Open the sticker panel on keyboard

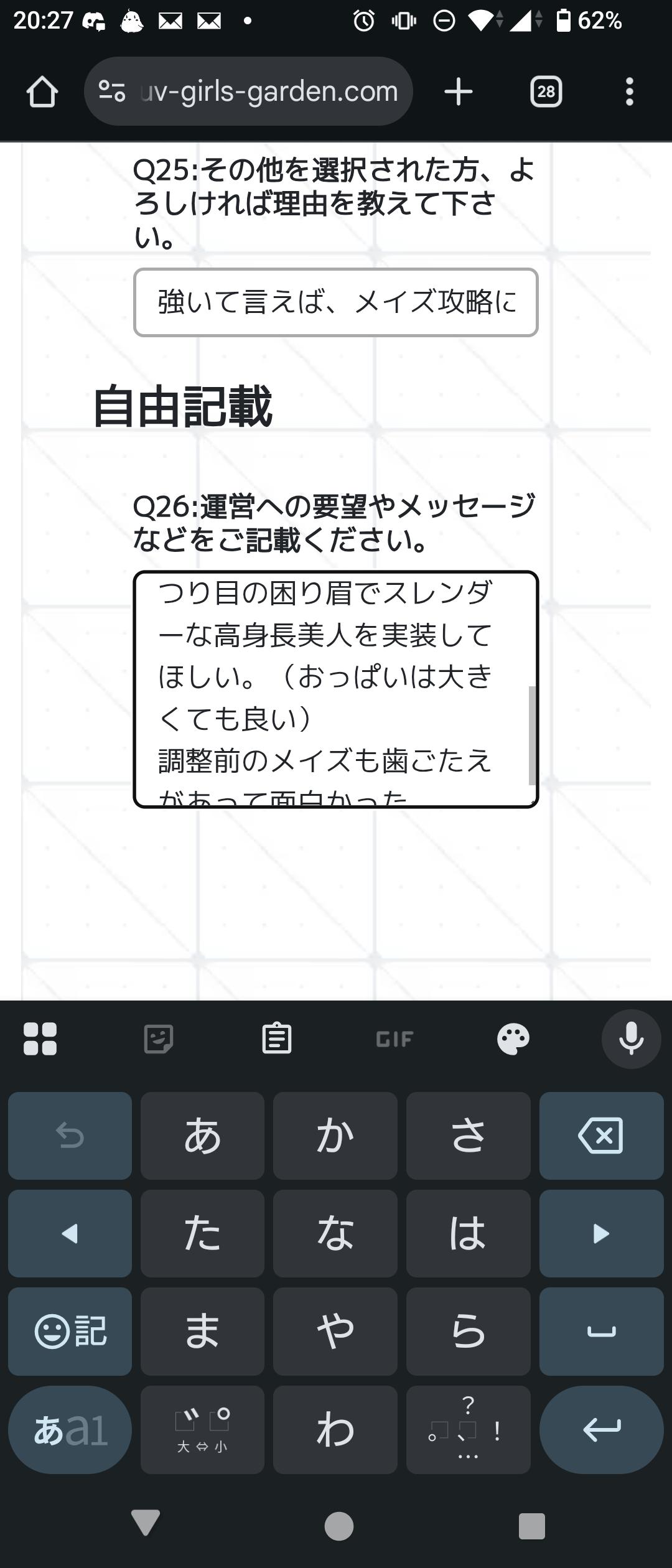(158, 1038)
